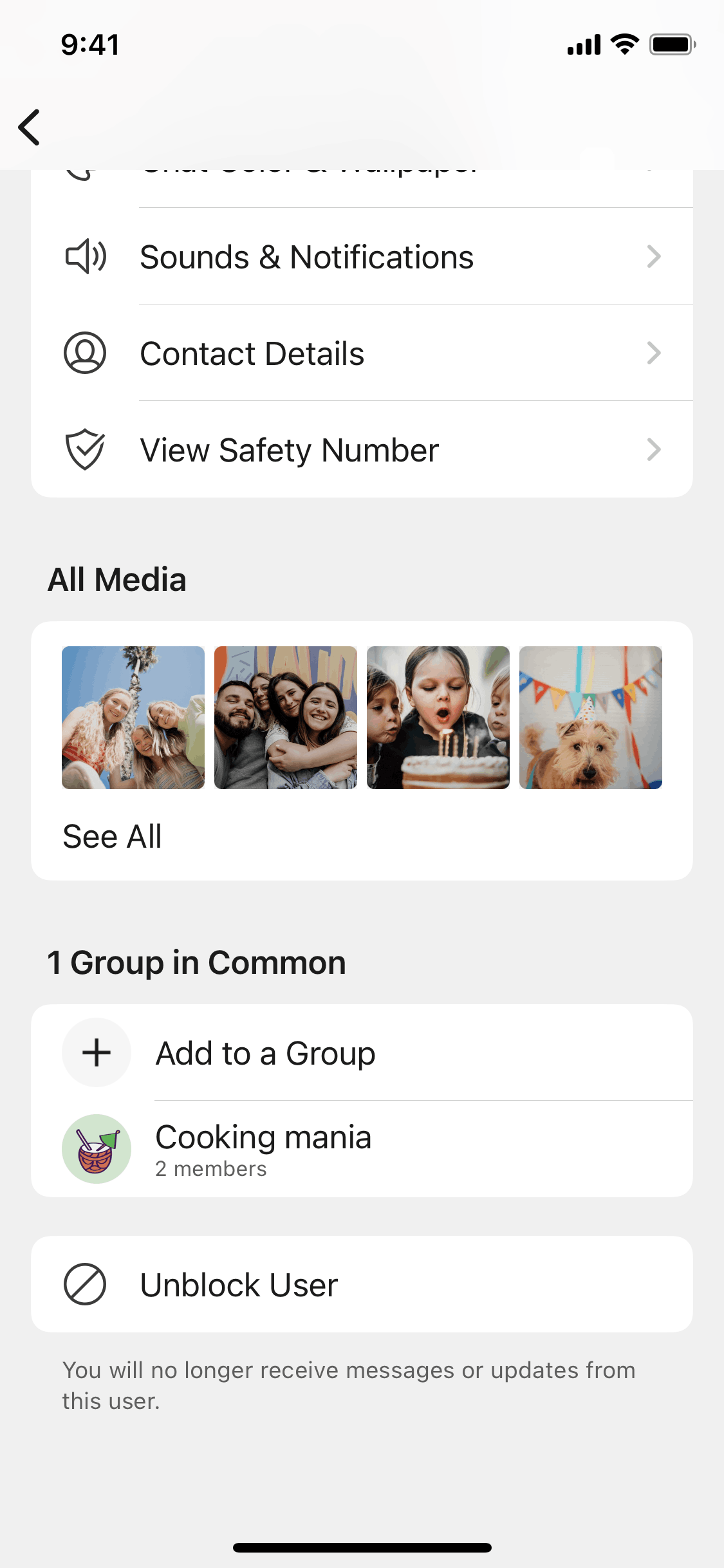The image size is (724, 1568).
Task: Tap See All media
Action: [112, 837]
